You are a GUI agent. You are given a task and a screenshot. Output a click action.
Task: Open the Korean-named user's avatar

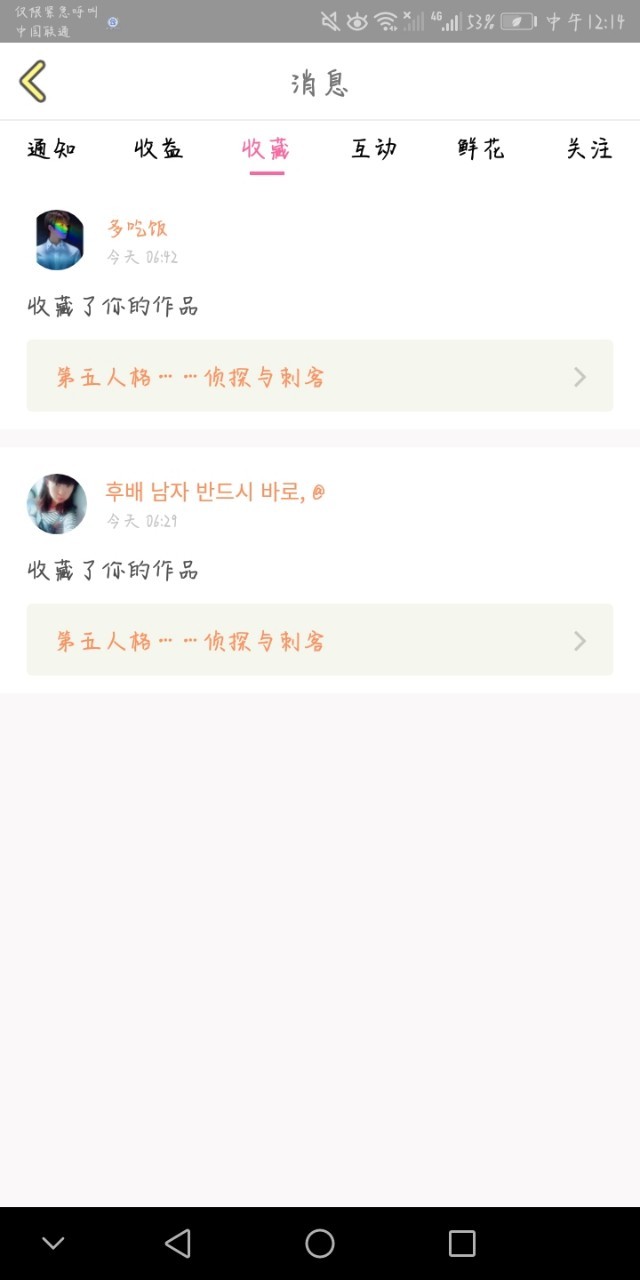tap(57, 504)
